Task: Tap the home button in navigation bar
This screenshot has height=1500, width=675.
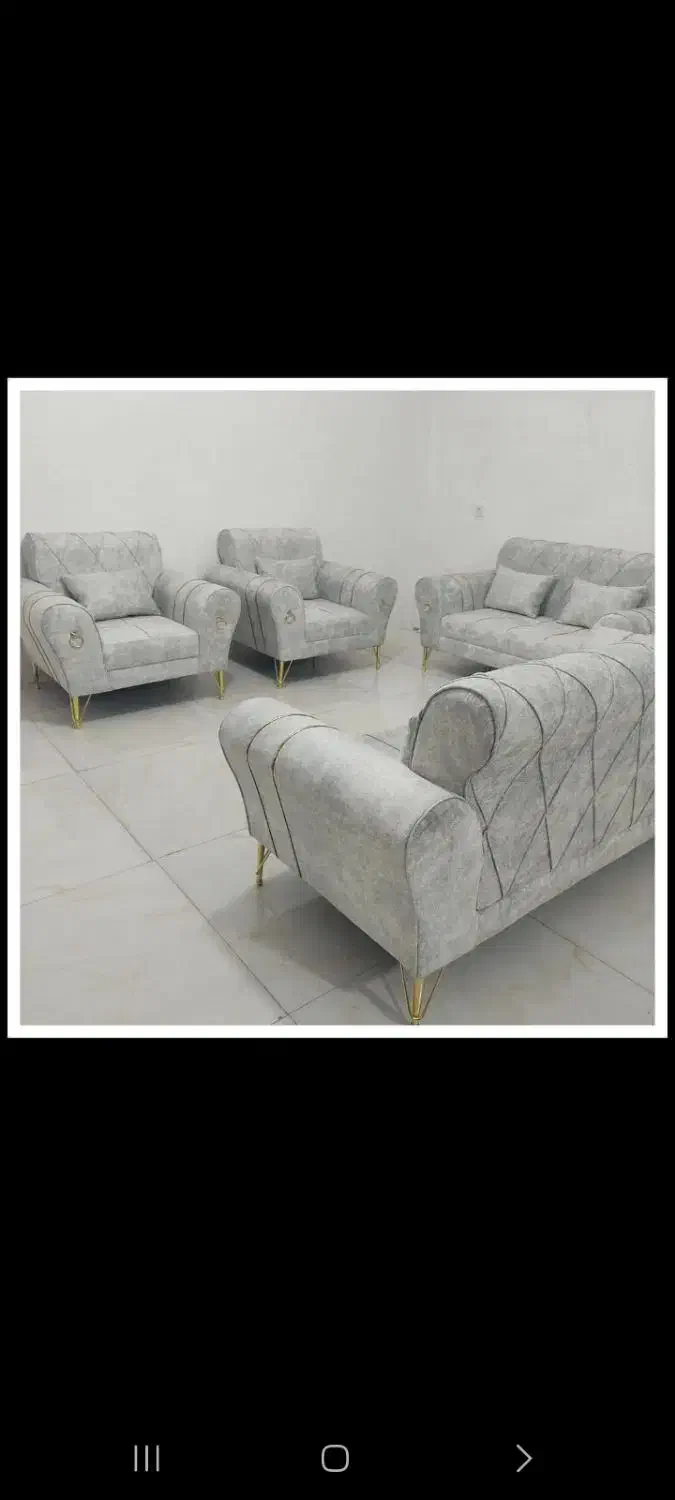Action: tap(335, 1458)
